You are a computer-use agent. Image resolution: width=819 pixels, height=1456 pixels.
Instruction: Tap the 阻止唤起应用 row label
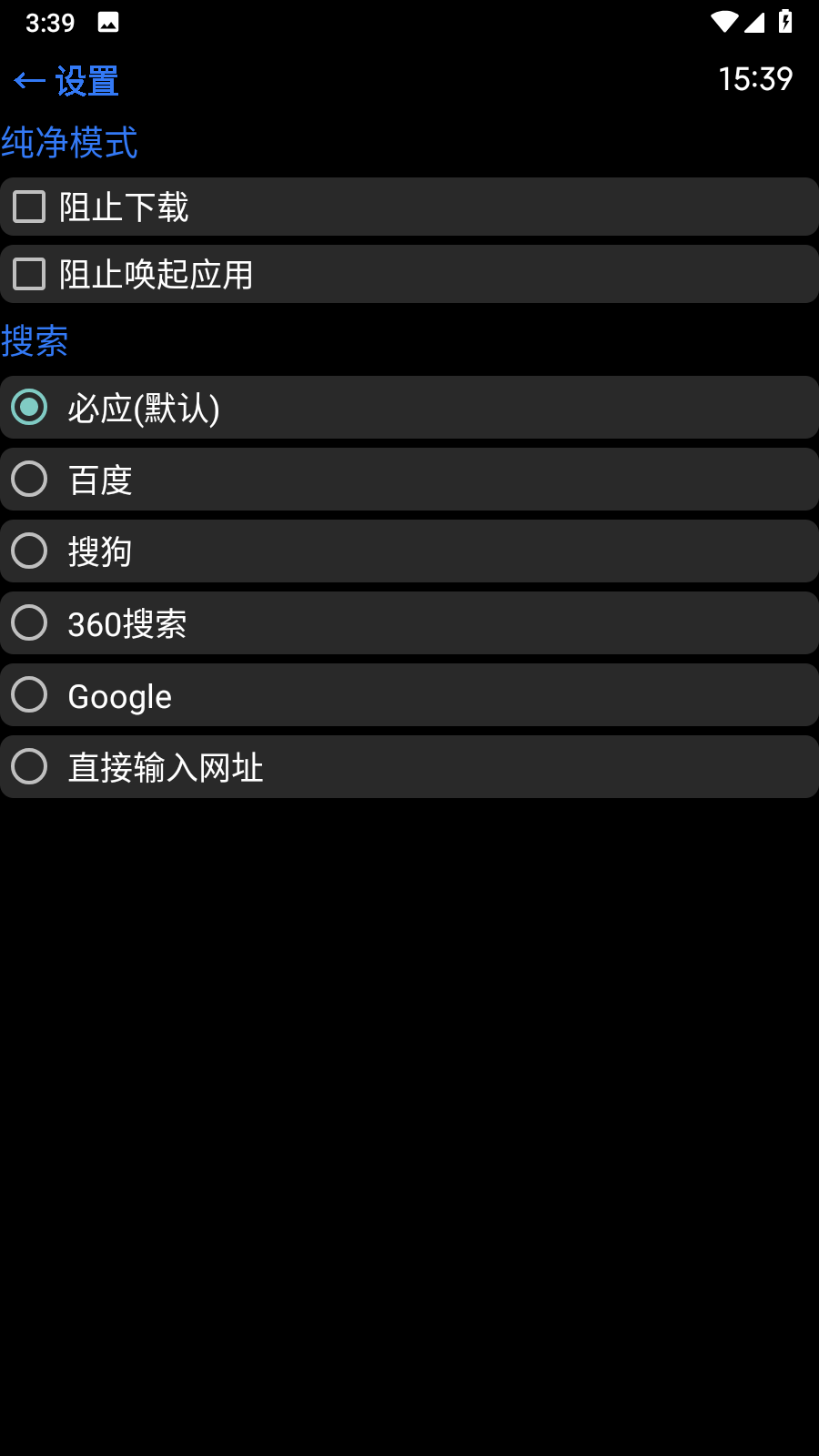157,273
